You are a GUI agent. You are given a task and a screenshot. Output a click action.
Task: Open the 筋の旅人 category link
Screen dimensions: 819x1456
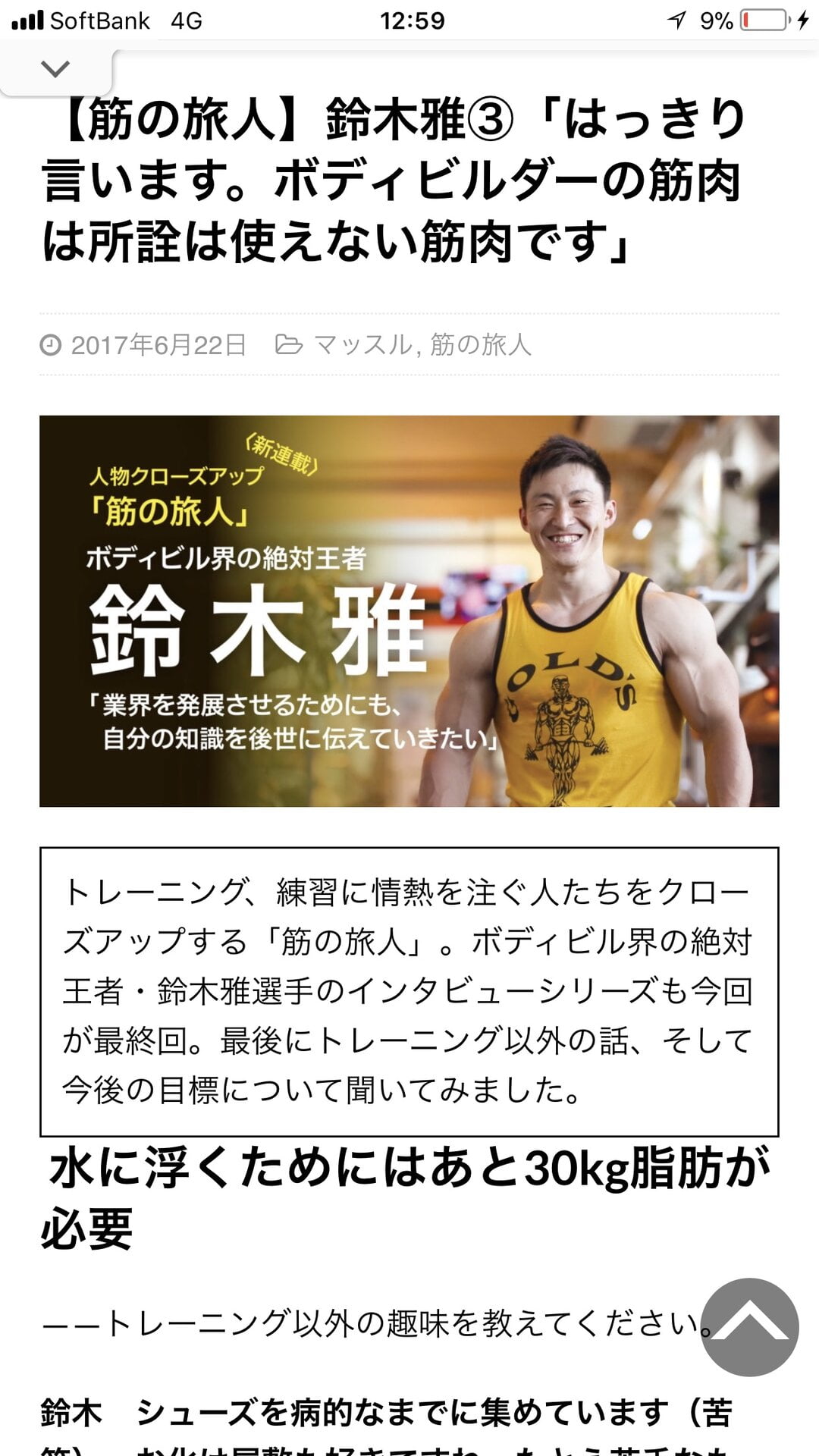pos(480,345)
